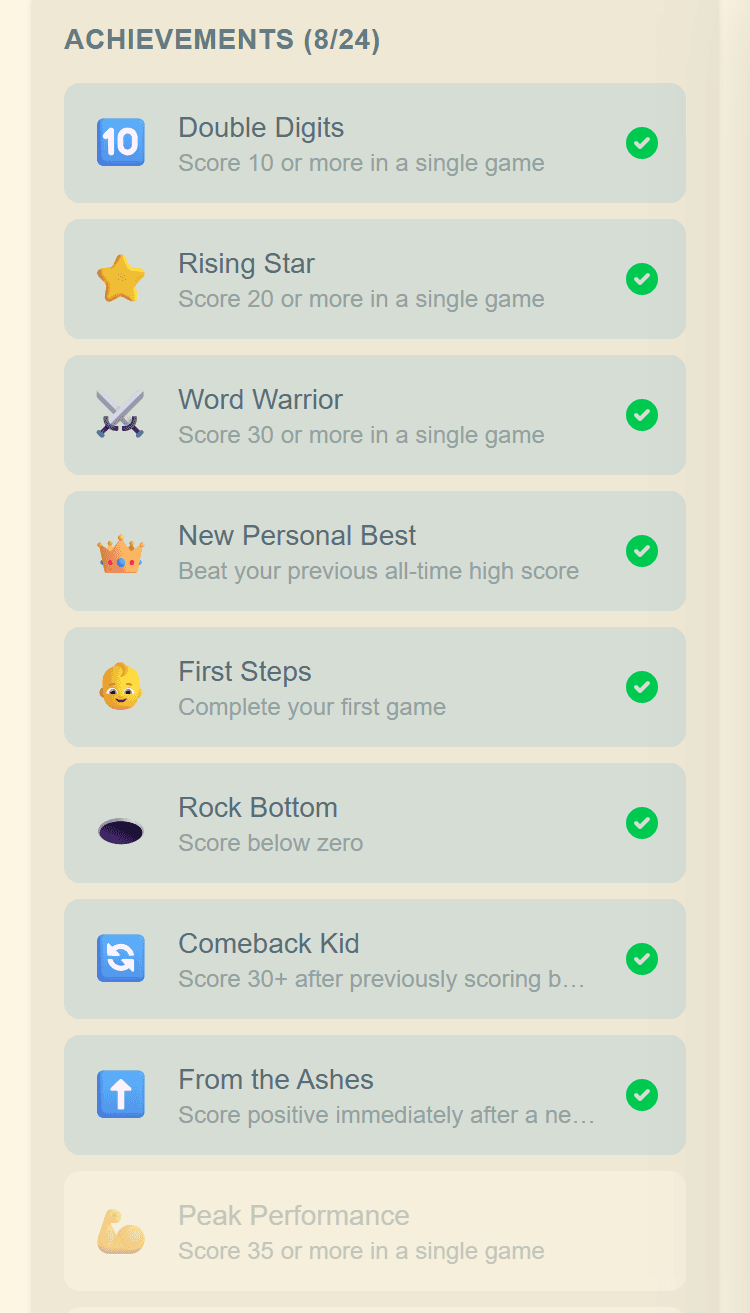The width and height of the screenshot is (750, 1313).
Task: Click Rock Bottom's completion badge
Action: (642, 823)
